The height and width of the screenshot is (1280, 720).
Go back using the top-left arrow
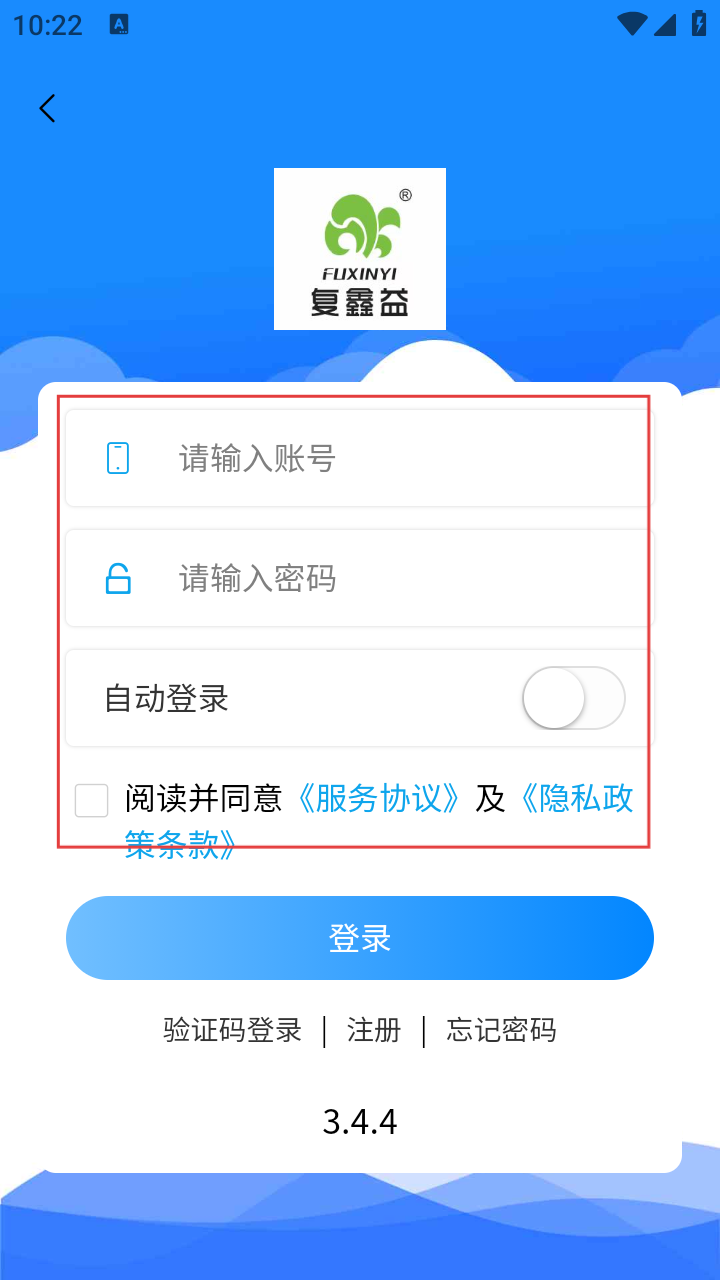[x=47, y=108]
